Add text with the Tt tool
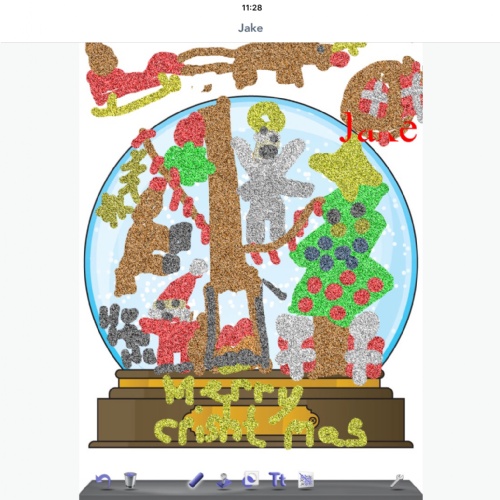Image resolution: width=500 pixels, height=500 pixels. tap(277, 480)
